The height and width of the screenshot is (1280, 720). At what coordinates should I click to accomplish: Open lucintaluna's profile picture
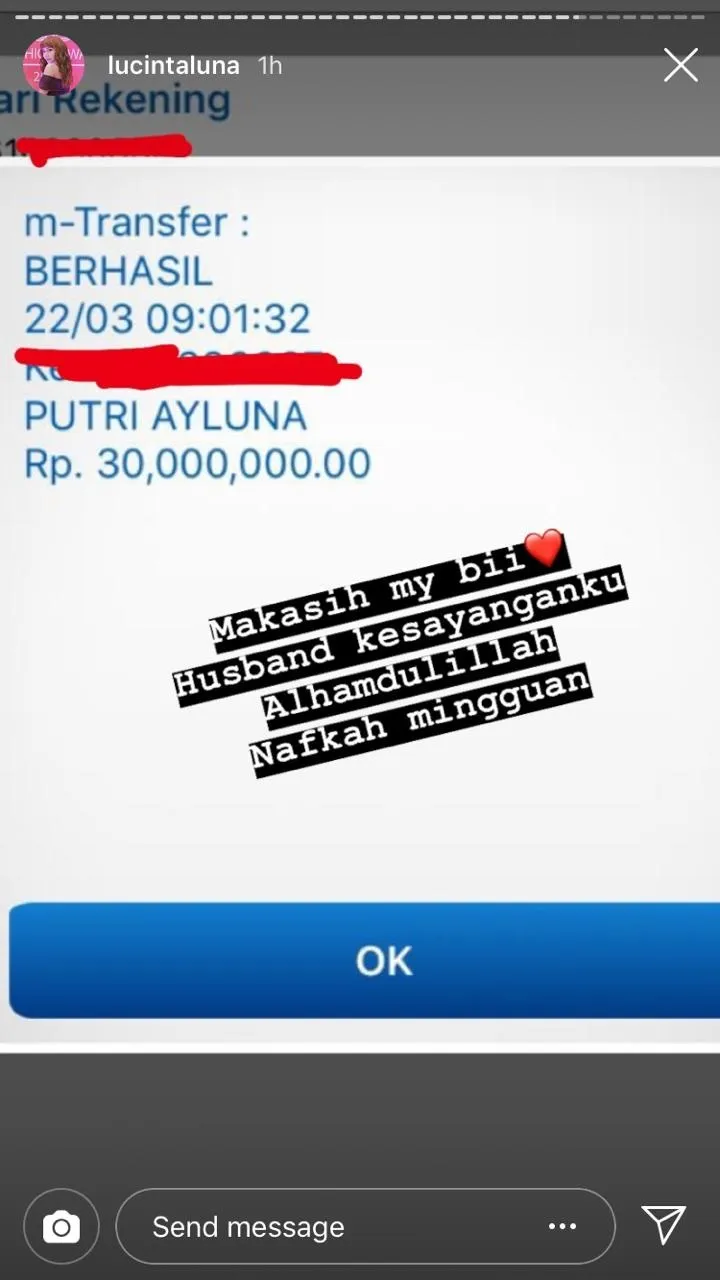point(53,66)
